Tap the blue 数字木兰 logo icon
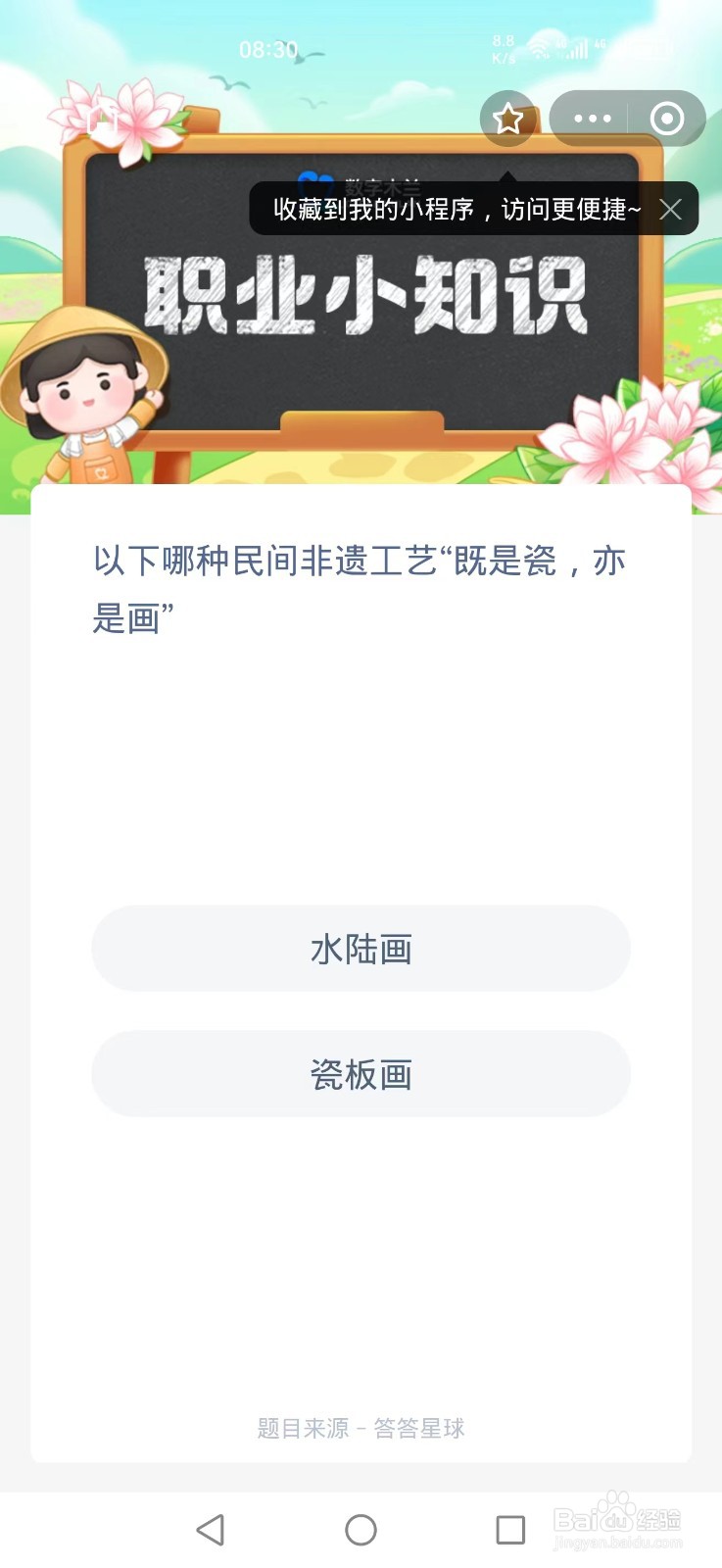This screenshot has width=722, height=1568. point(315,177)
